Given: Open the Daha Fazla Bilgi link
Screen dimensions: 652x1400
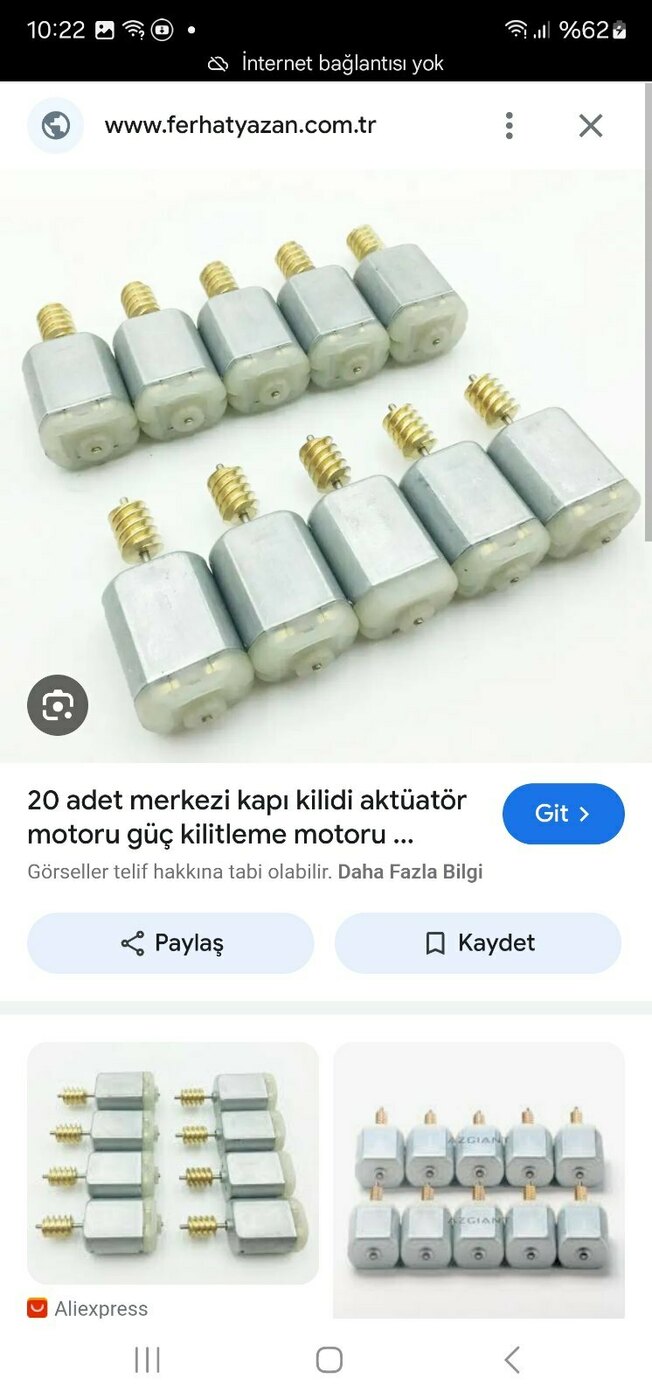Looking at the screenshot, I should [x=410, y=872].
